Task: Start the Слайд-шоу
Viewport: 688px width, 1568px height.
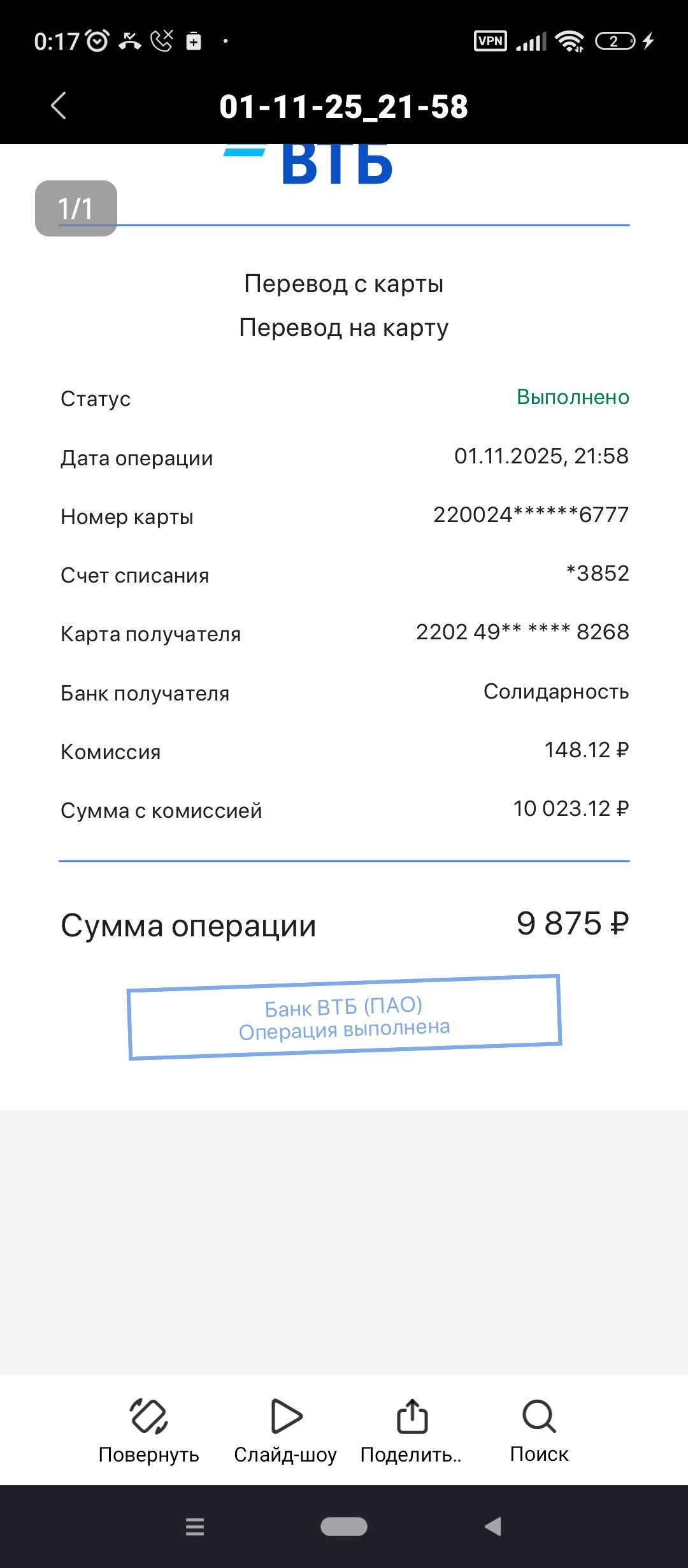Action: pos(285,1431)
